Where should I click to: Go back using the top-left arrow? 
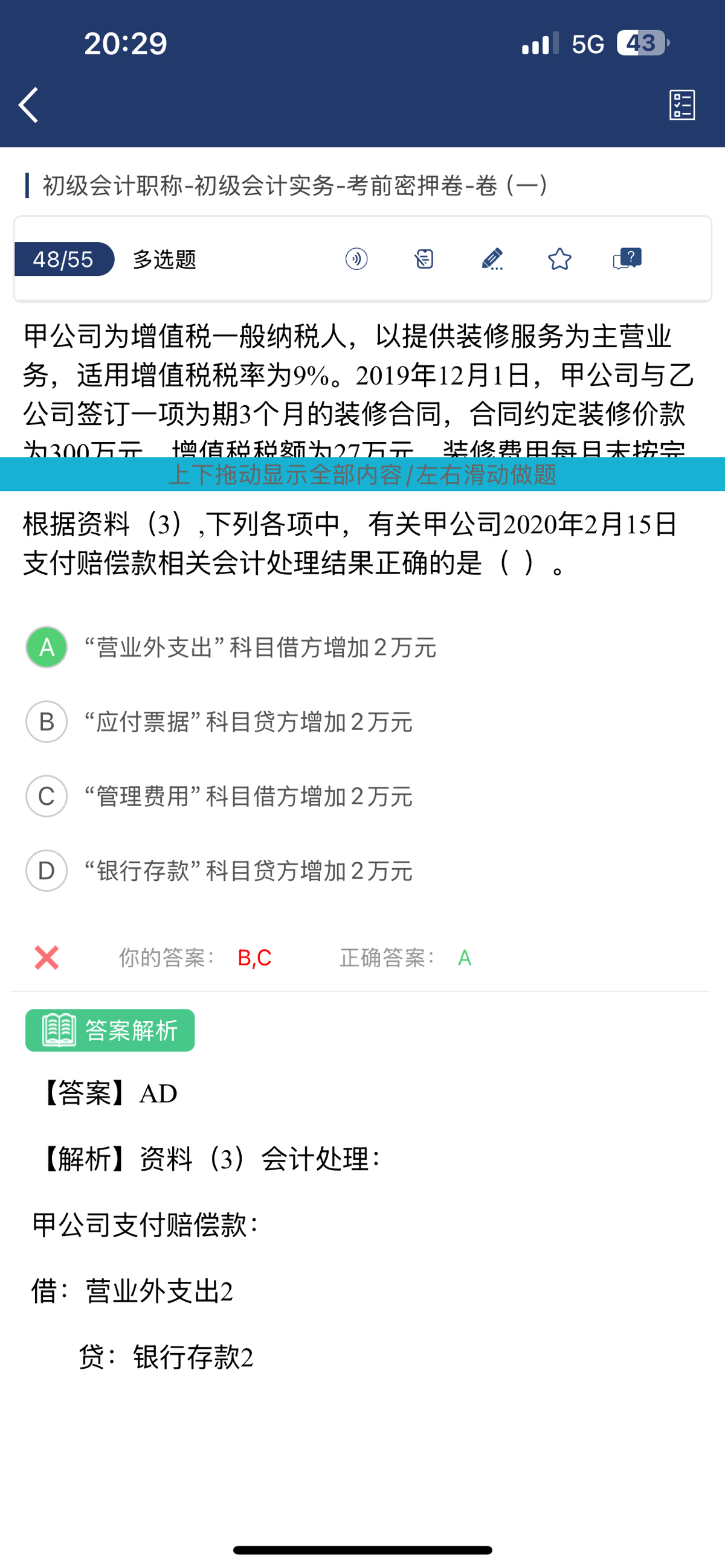pos(28,104)
